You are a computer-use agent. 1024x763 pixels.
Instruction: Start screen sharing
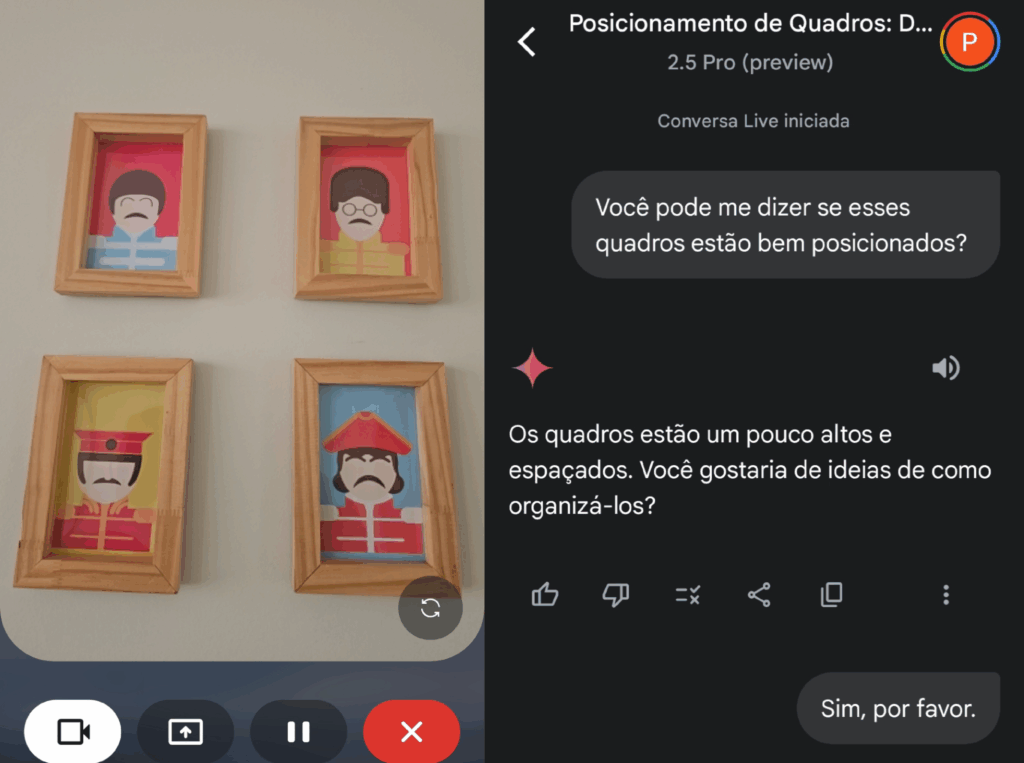pos(185,732)
